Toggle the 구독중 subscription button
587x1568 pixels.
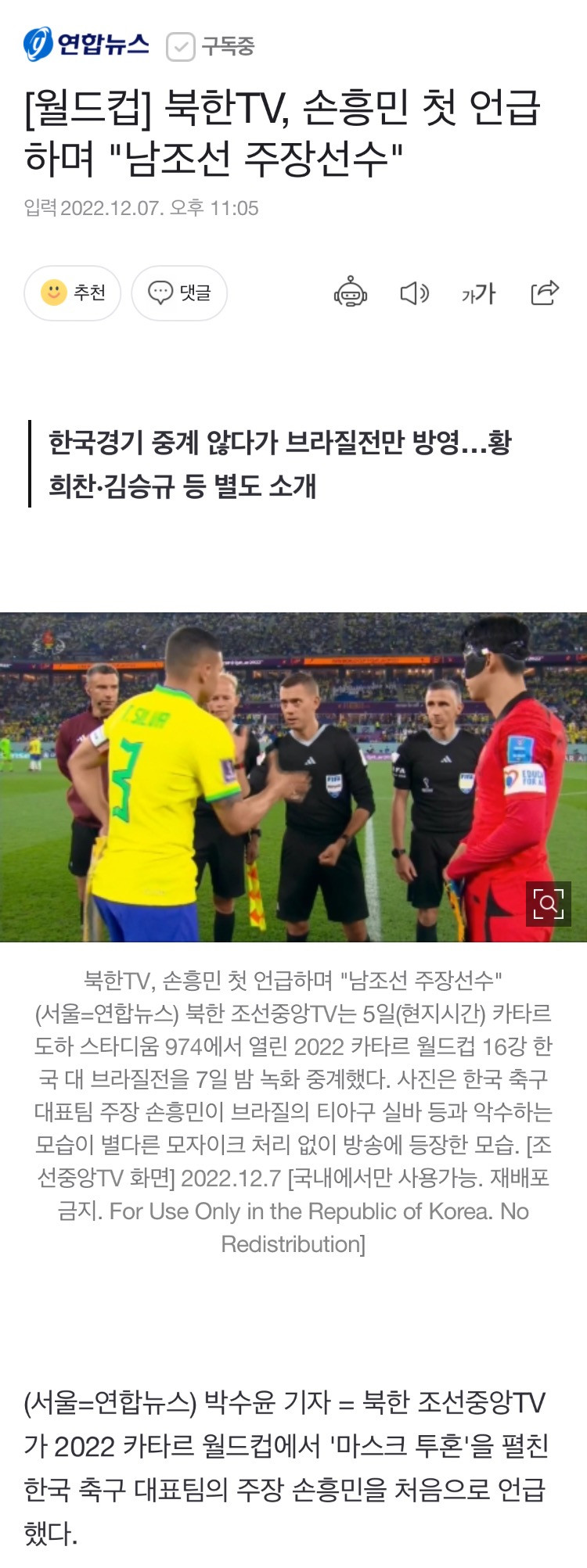click(211, 46)
